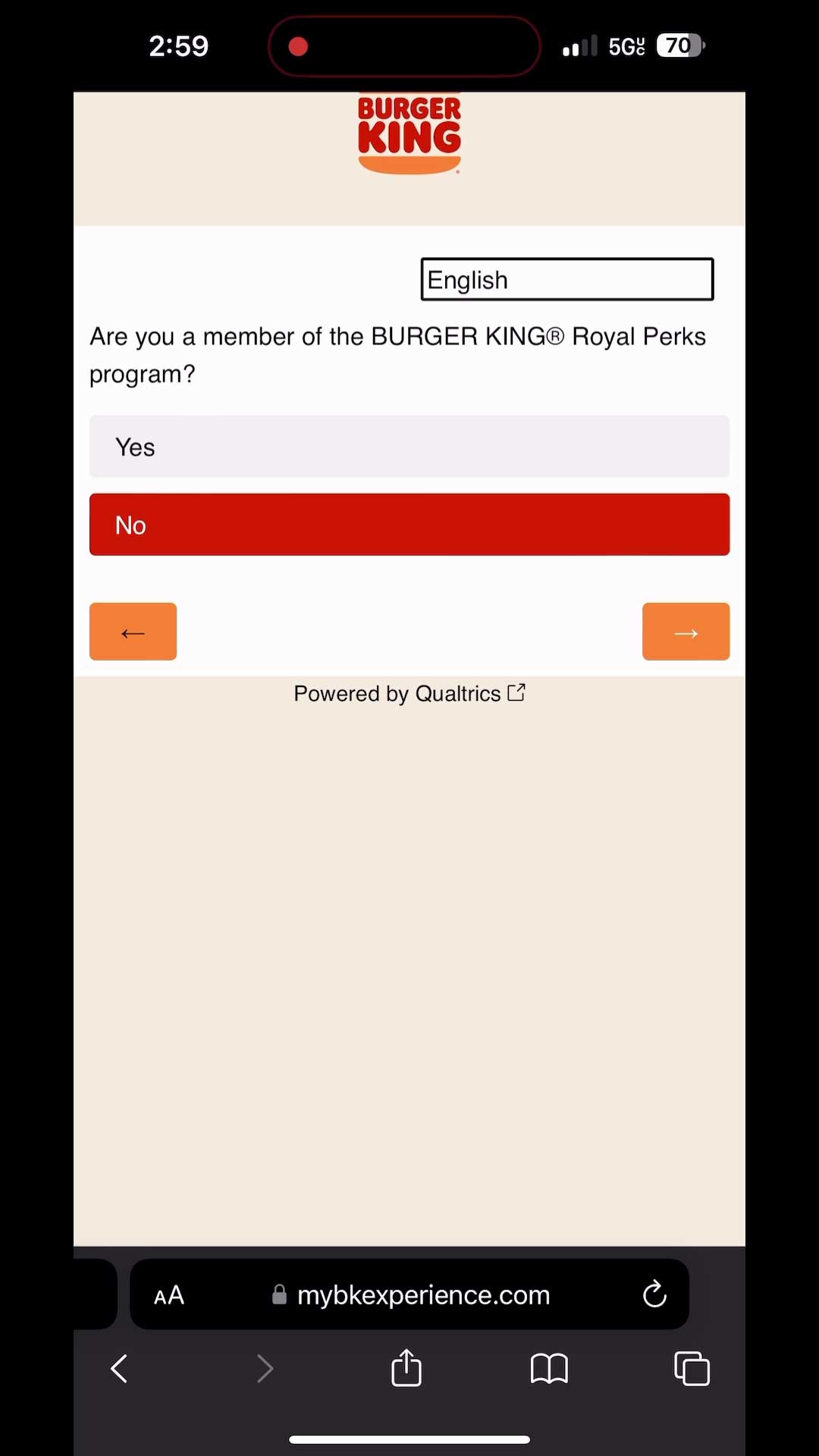The image size is (819, 1456).
Task: Open the AA text size menu
Action: (x=169, y=1295)
